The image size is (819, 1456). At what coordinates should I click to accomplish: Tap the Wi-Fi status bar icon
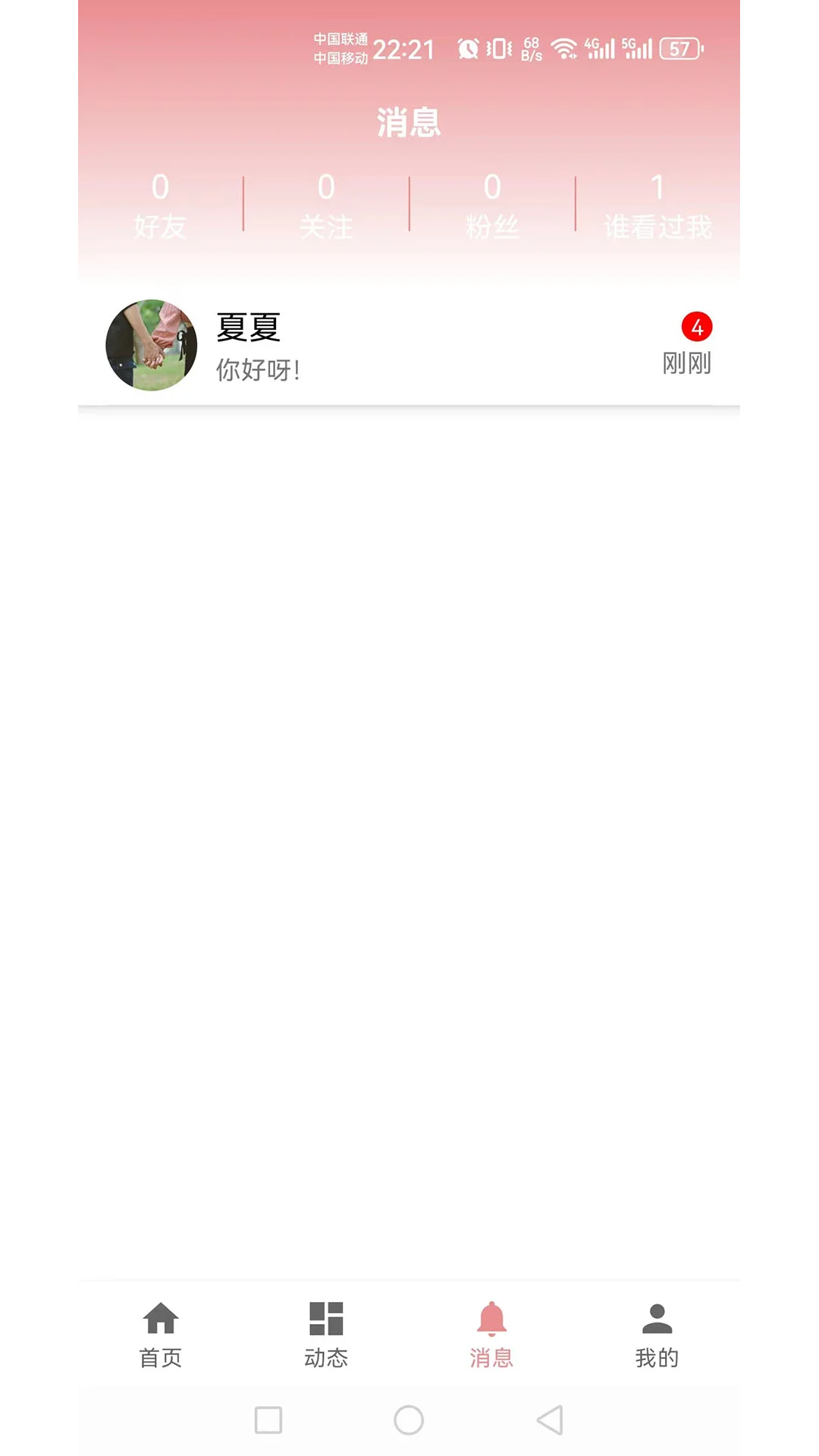coord(564,47)
